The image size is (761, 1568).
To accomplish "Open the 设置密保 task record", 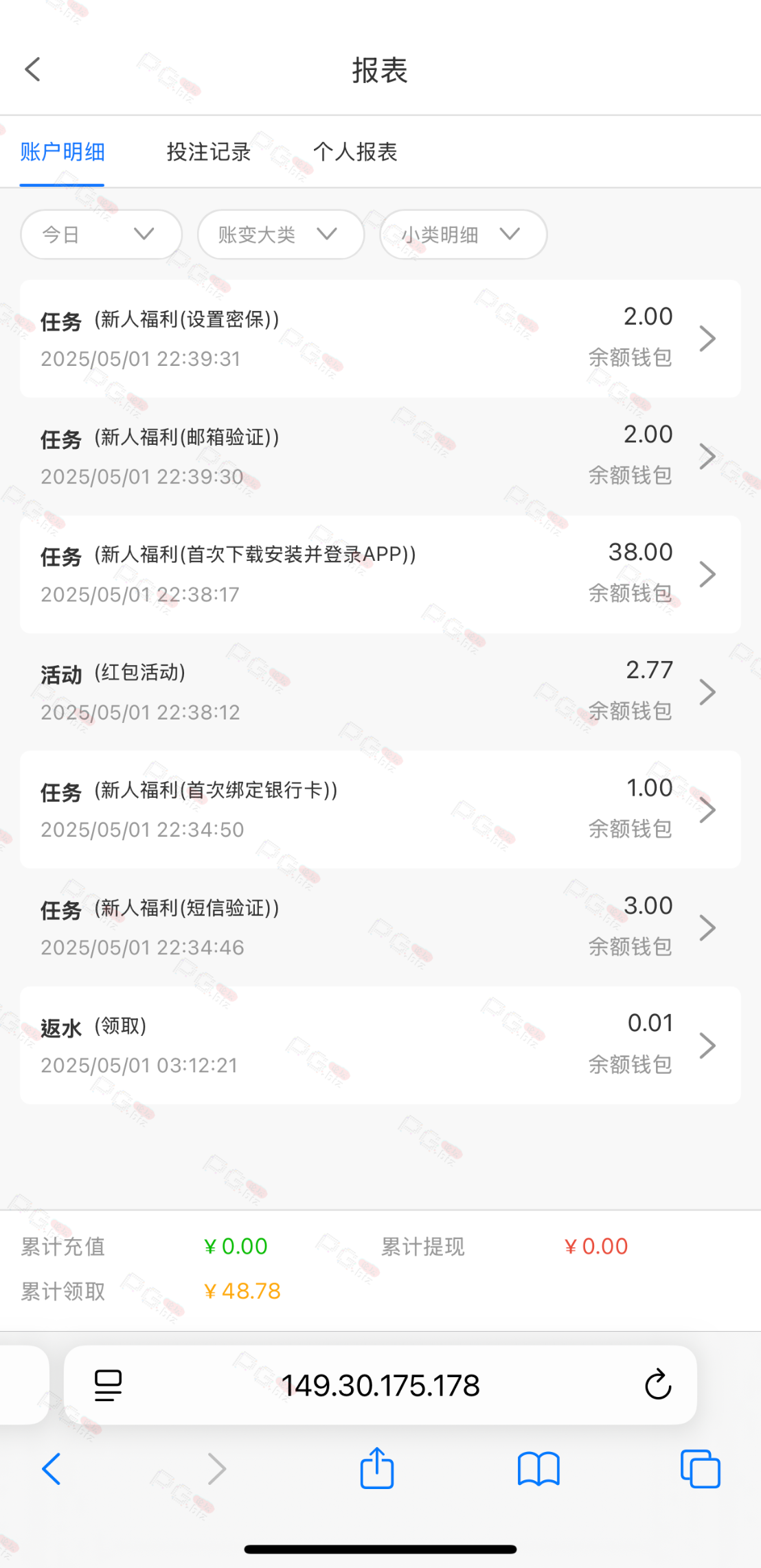I will [x=380, y=338].
